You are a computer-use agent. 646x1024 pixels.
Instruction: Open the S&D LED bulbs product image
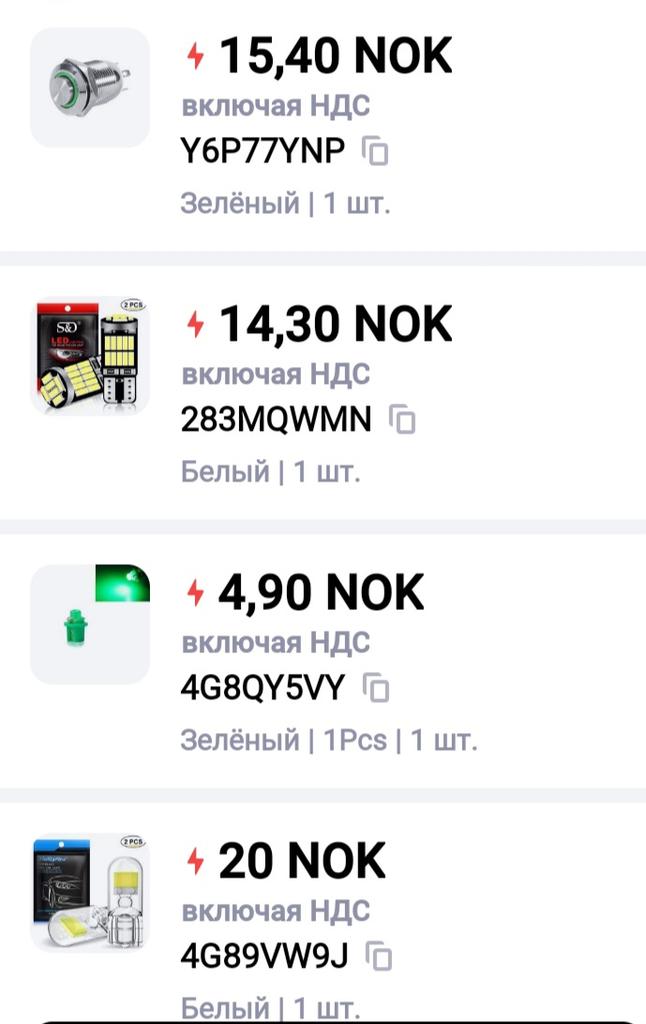90,355
